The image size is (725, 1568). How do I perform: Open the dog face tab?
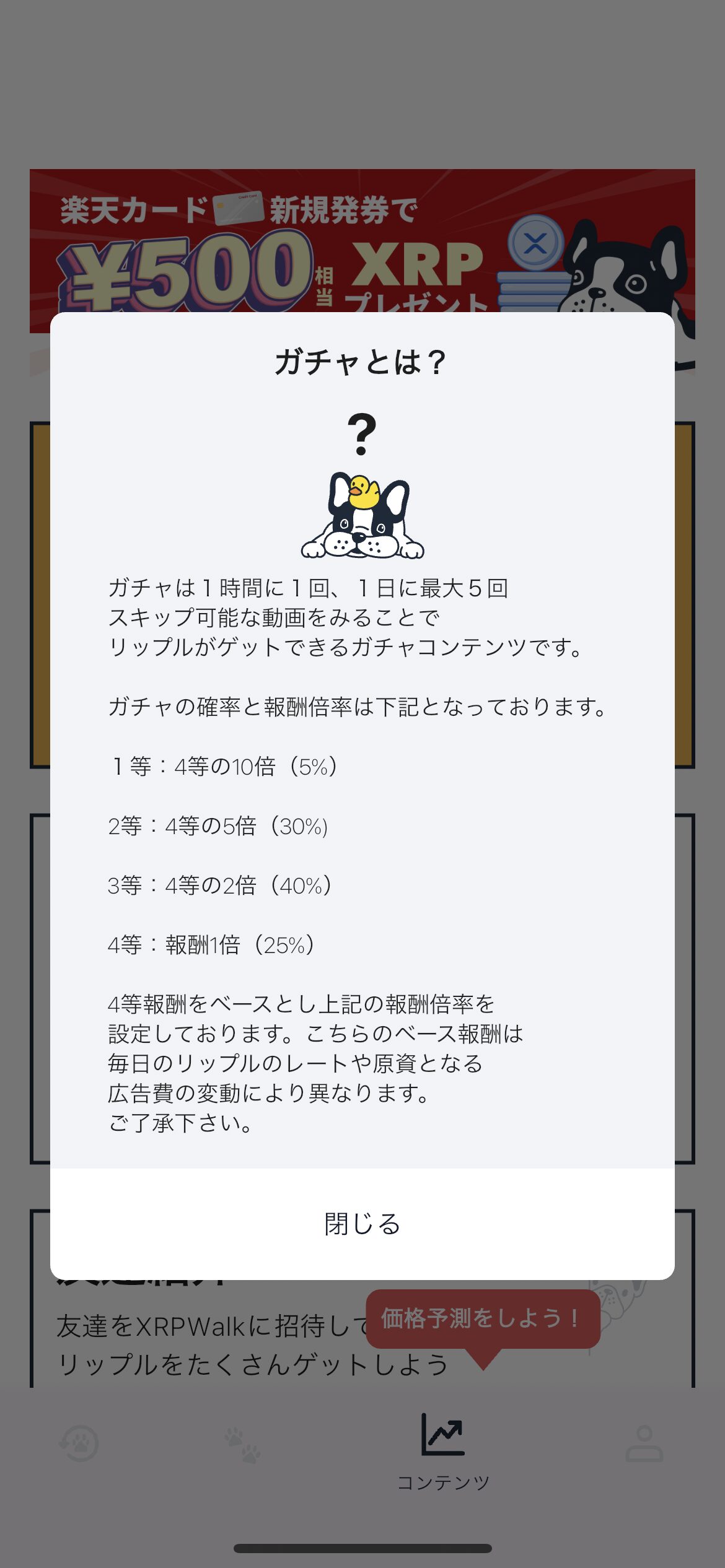pos(79,1444)
